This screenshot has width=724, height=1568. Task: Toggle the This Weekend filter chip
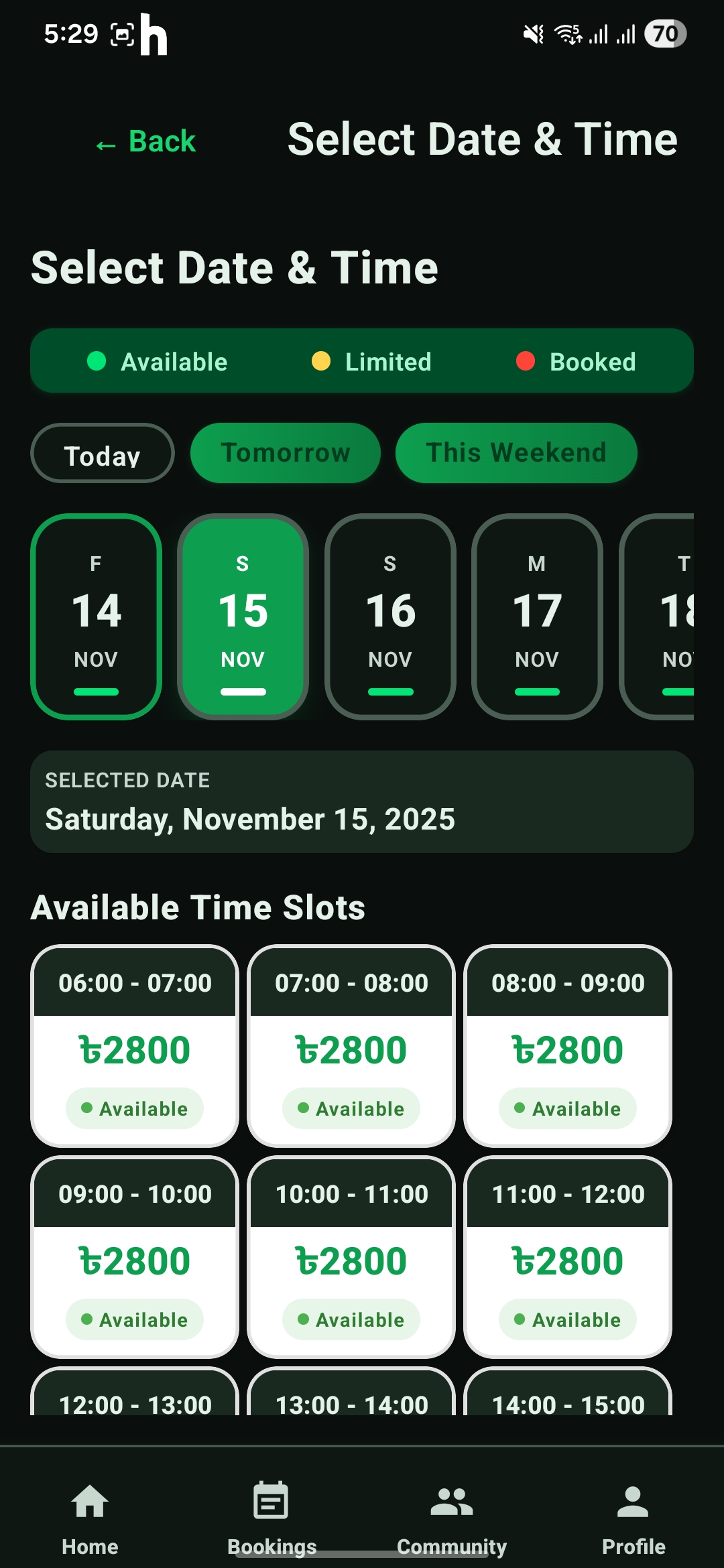[516, 452]
